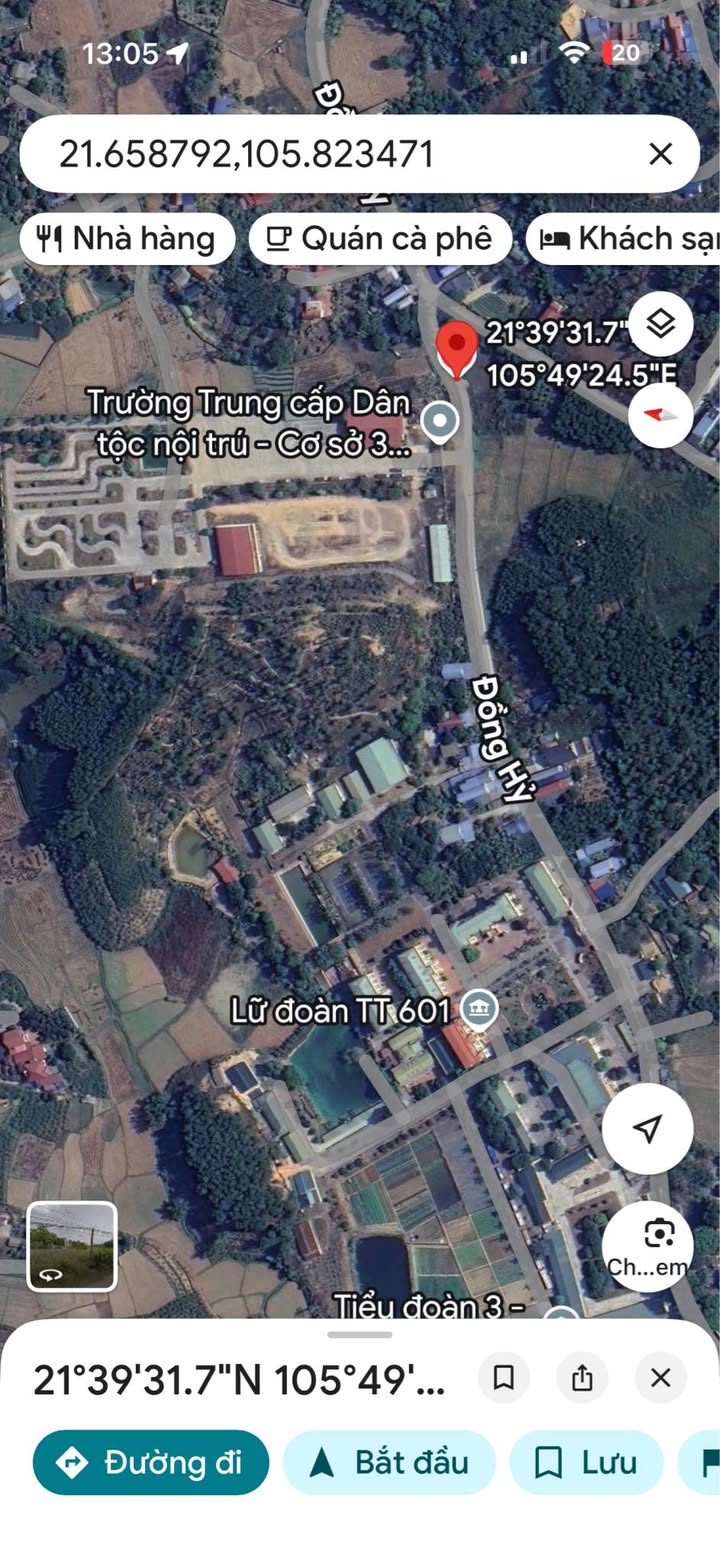This screenshot has width=720, height=1564.
Task: Open the map layers button
Action: coord(661,324)
